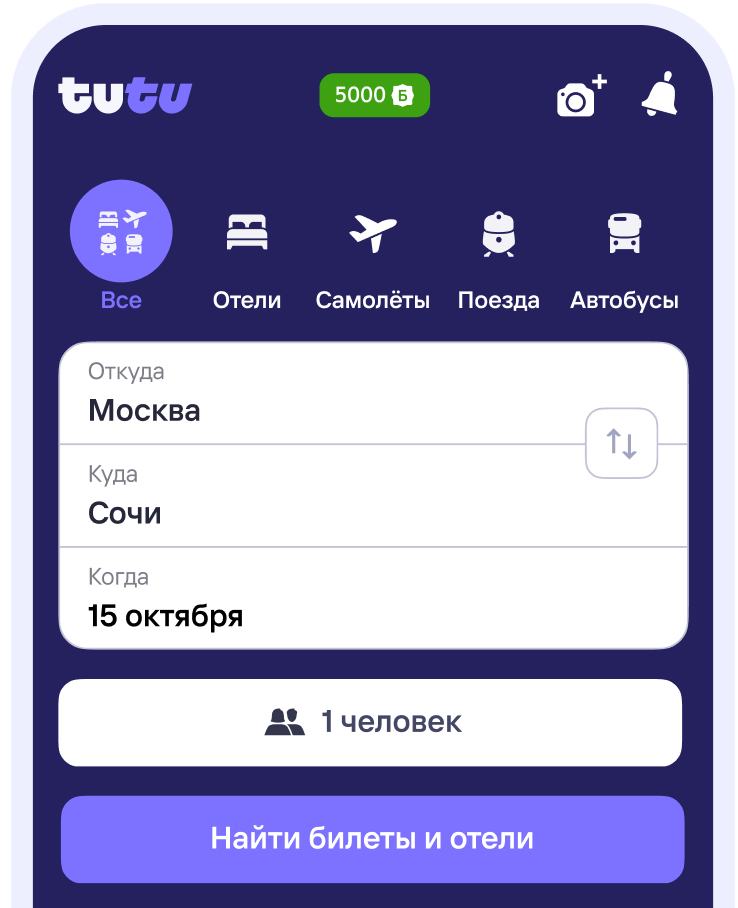
Task: Open the 1 человек passenger selector
Action: point(370,722)
